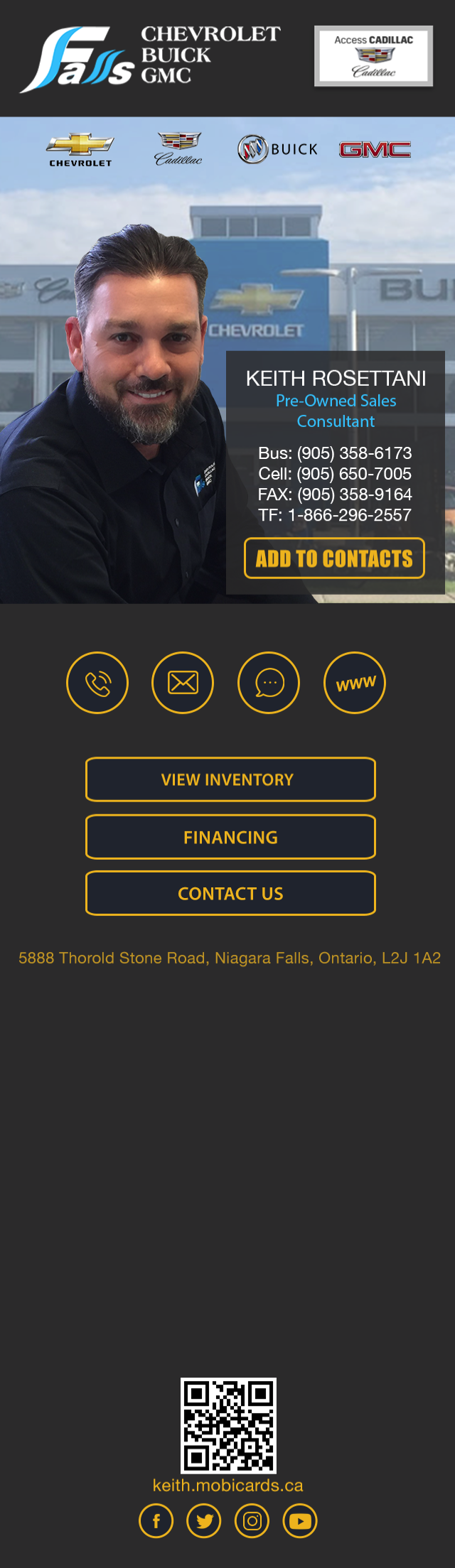Send an email via the envelope icon
The width and height of the screenshot is (455, 1568).
tap(183, 683)
